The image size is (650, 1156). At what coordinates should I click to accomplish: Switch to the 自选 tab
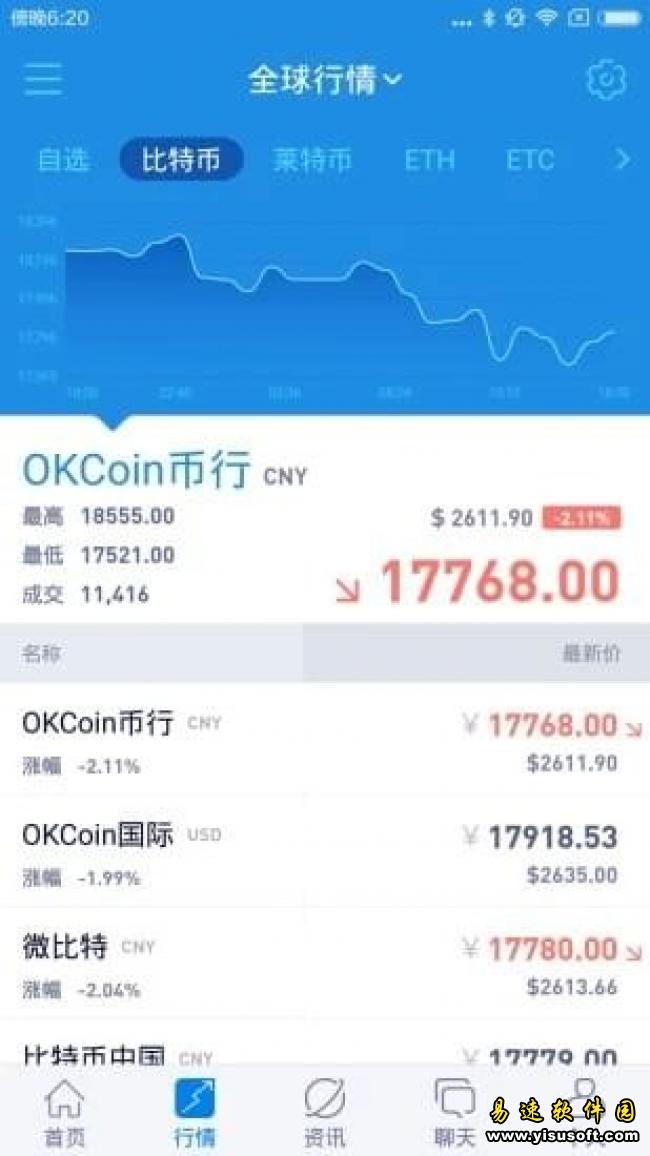coord(63,160)
